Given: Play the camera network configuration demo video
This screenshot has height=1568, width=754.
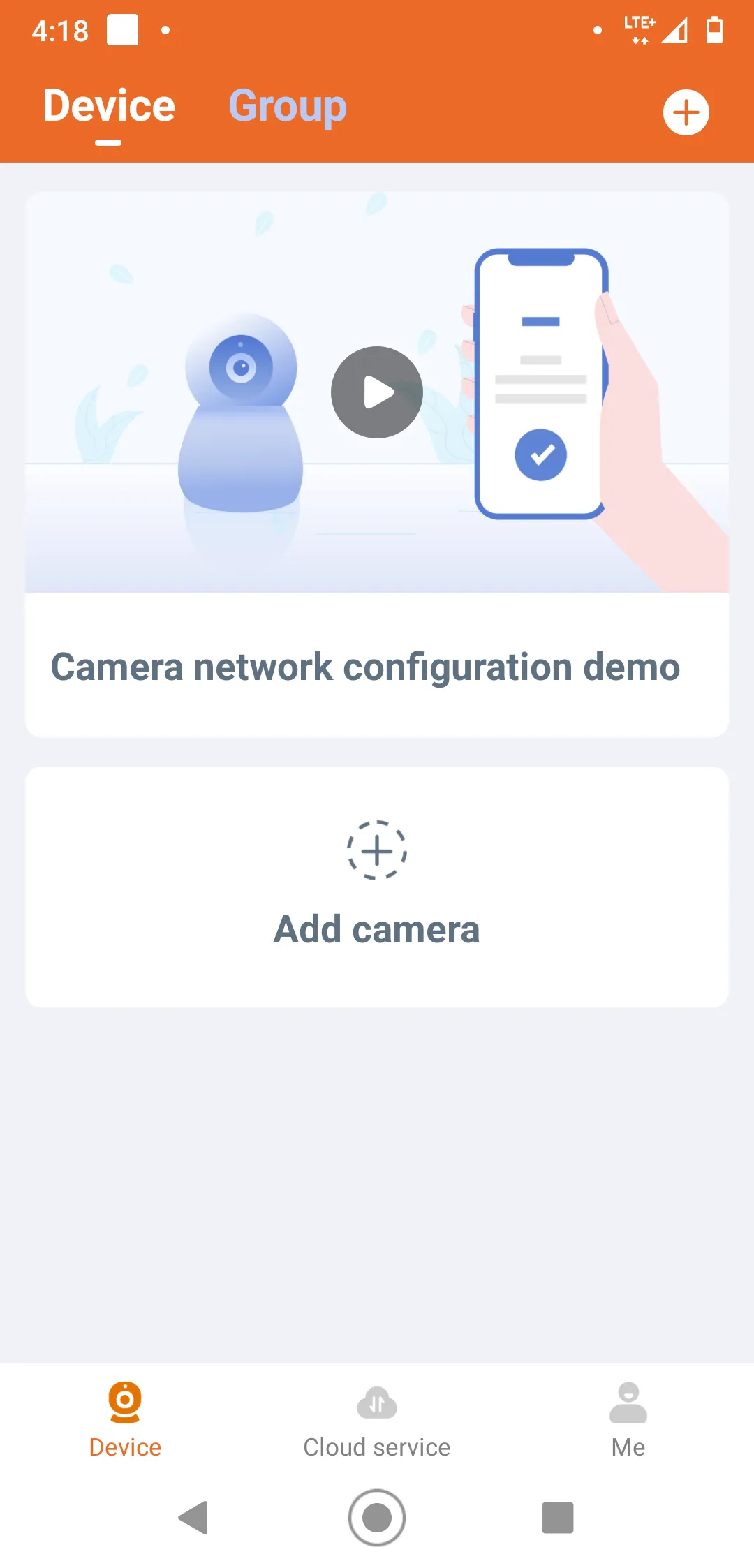Looking at the screenshot, I should [377, 392].
